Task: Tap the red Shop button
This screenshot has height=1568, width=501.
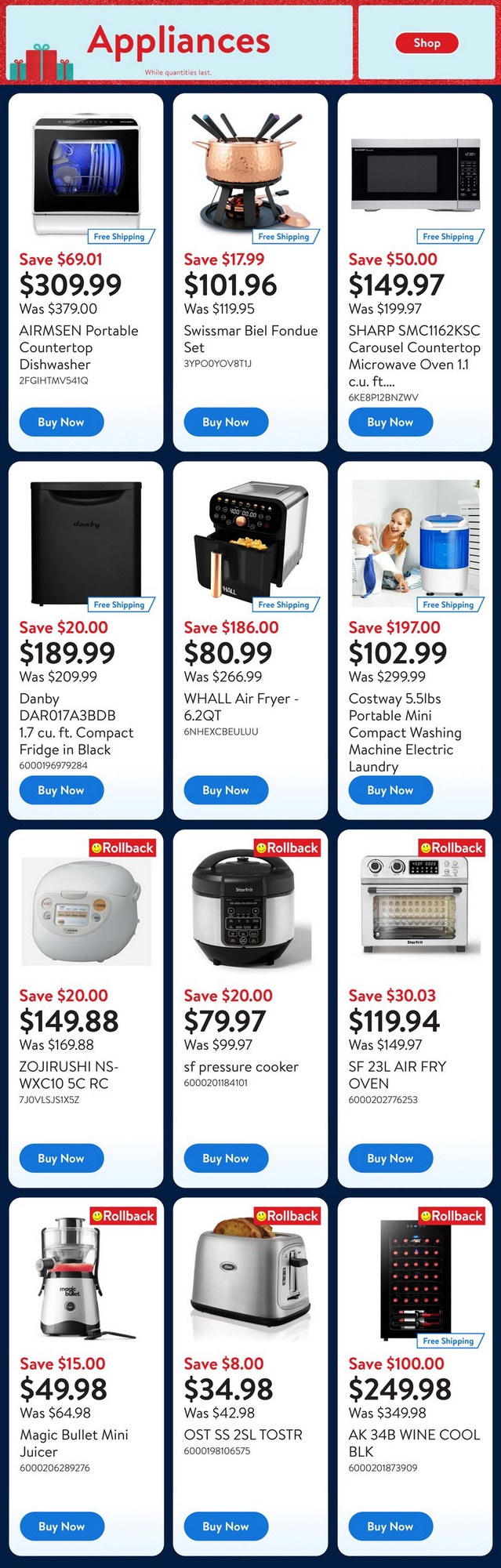Action: coord(427,43)
